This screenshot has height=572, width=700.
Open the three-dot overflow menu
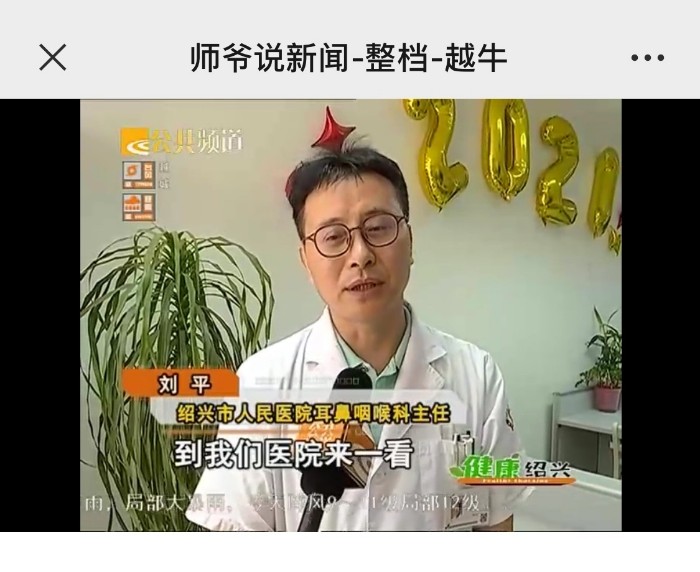[x=647, y=58]
